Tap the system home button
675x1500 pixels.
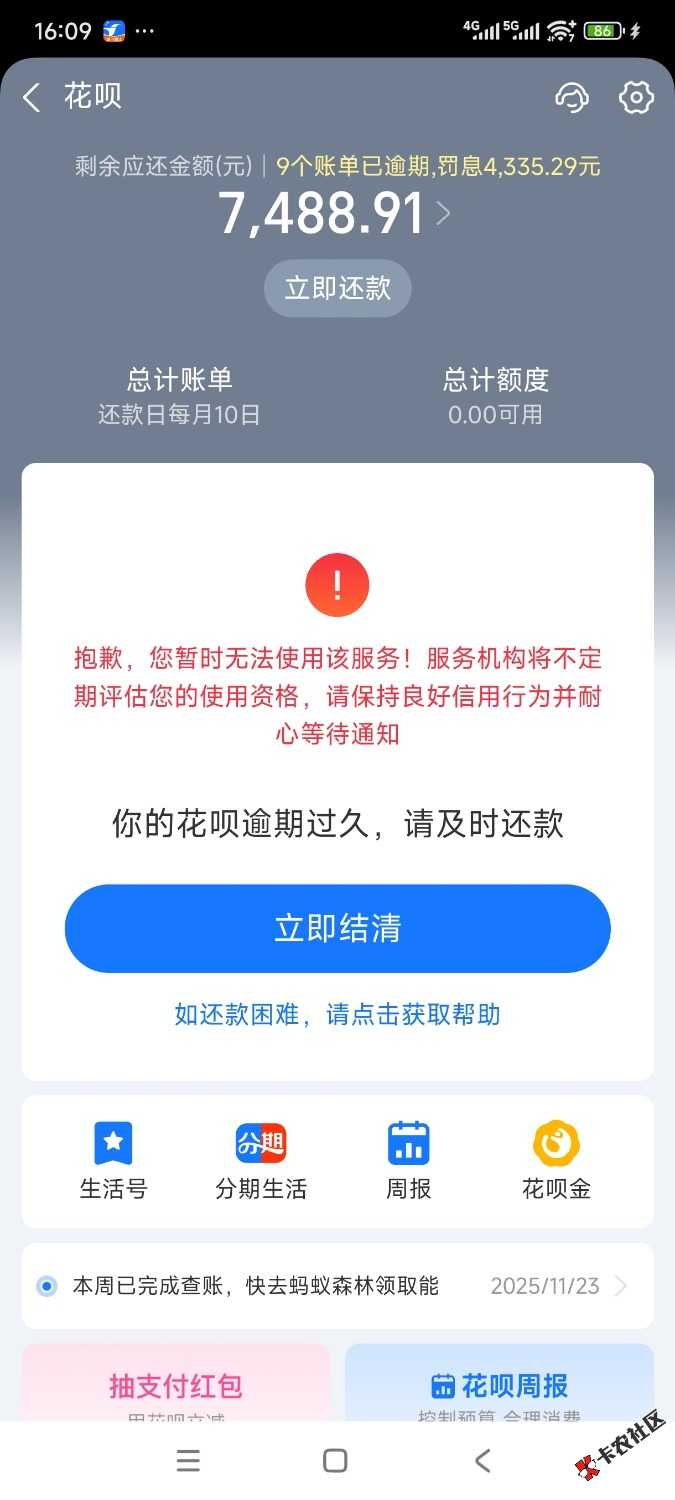coord(335,1461)
